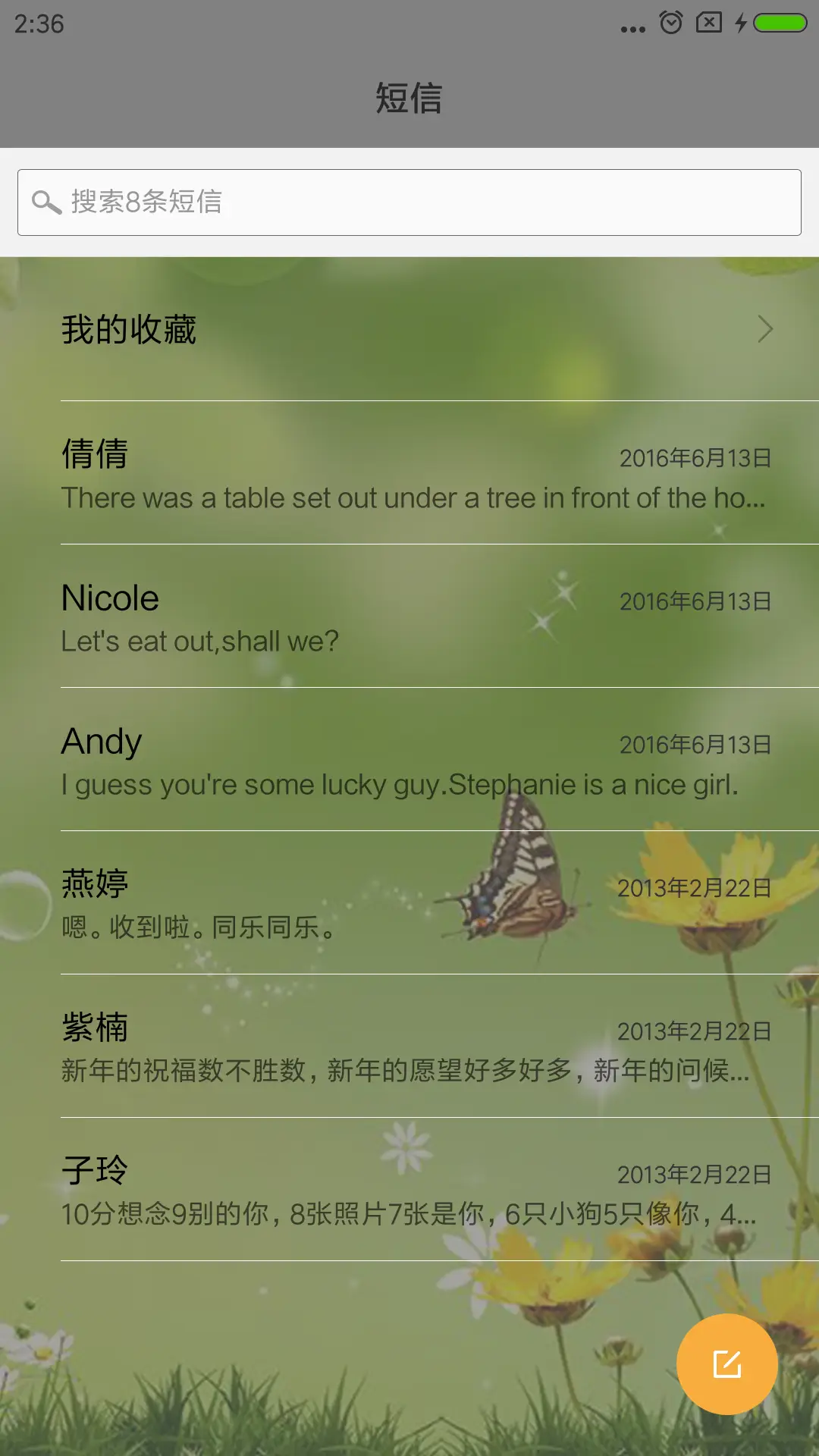Click the alarm clock icon in status bar

[672, 23]
